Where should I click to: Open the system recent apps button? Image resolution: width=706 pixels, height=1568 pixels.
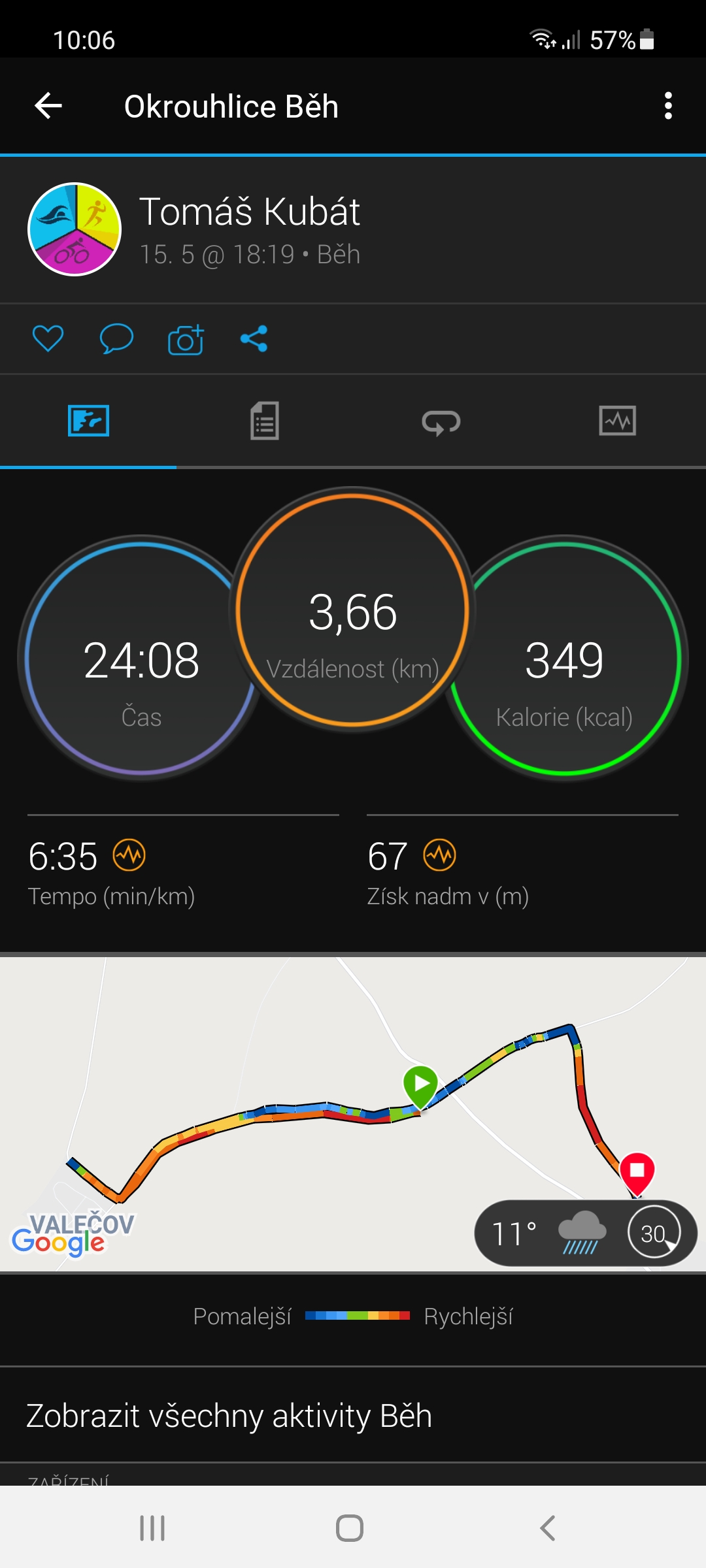[152, 1528]
